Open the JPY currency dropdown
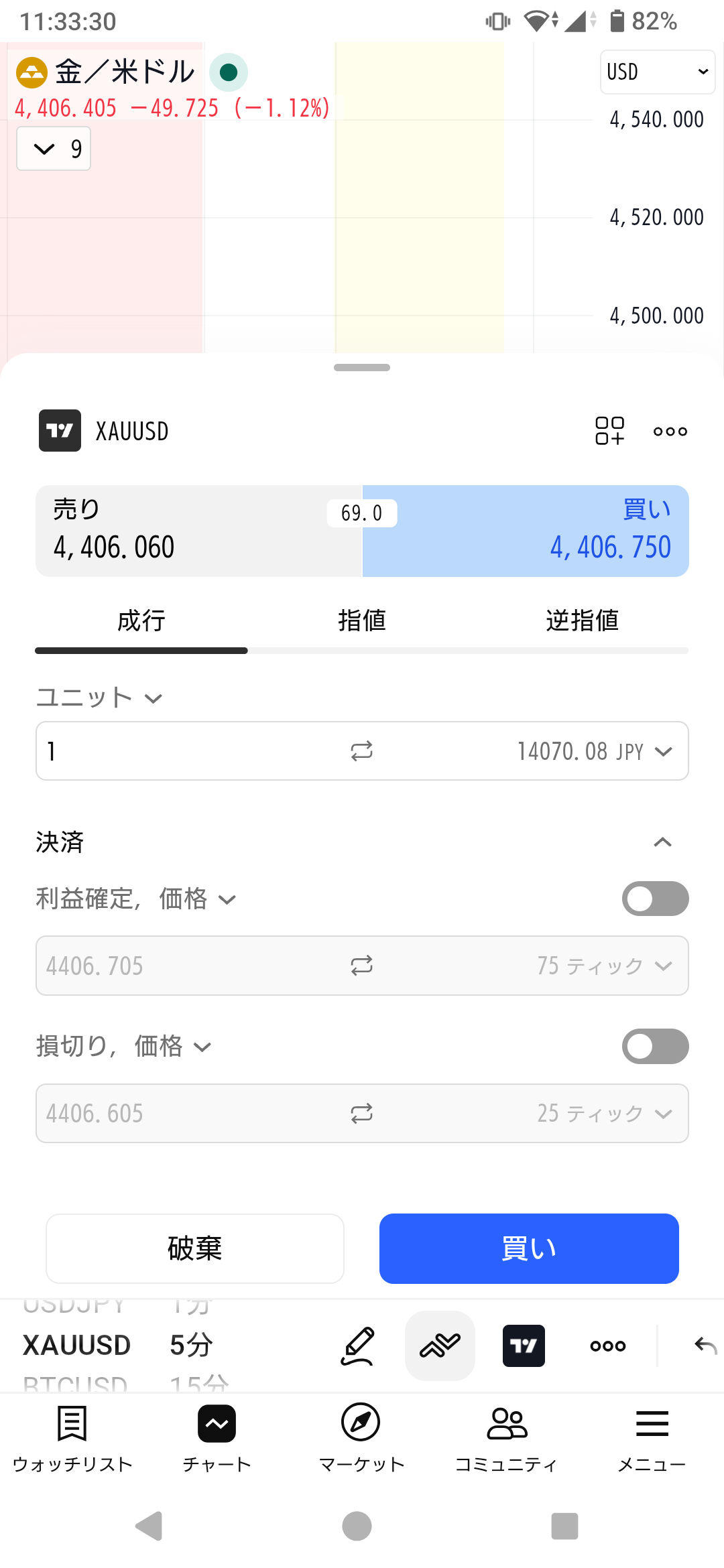Viewport: 724px width, 1568px height. (x=594, y=751)
